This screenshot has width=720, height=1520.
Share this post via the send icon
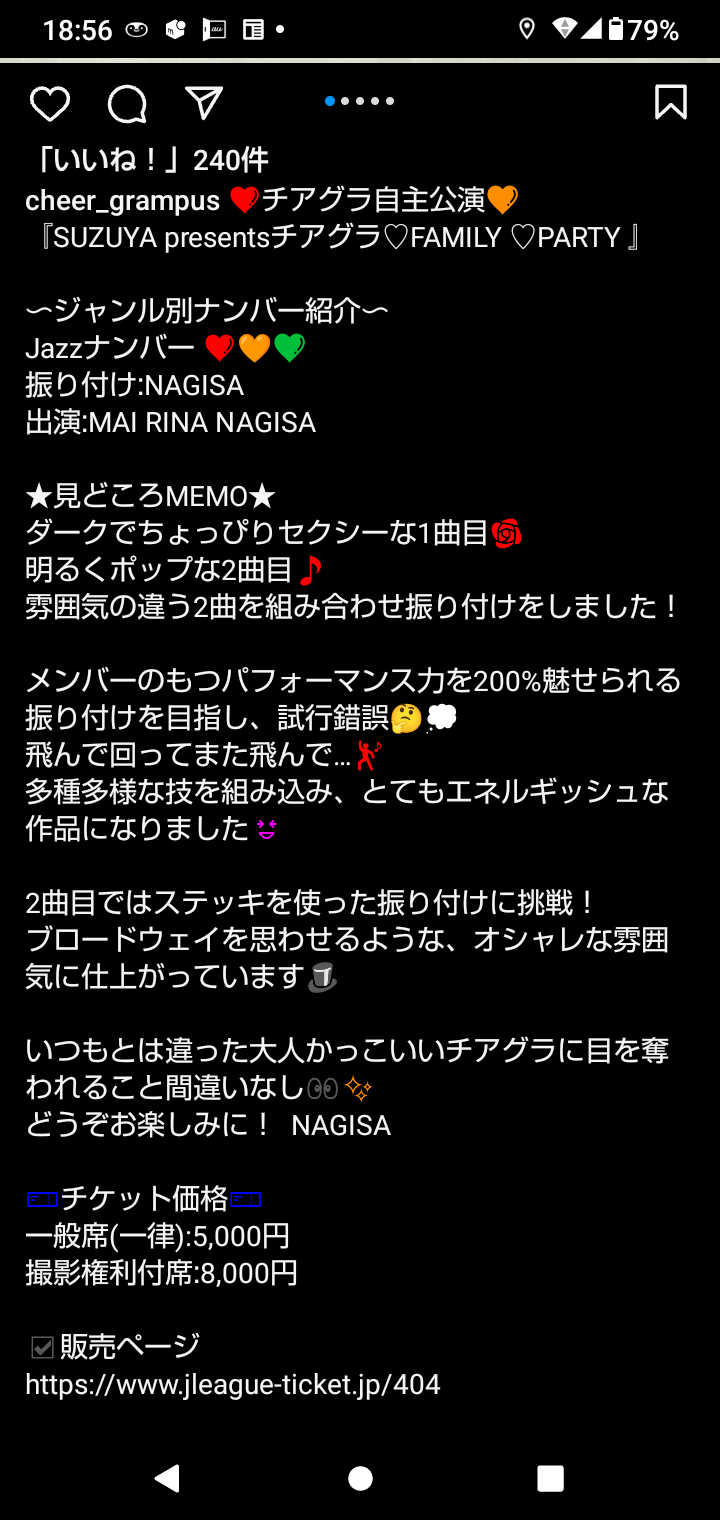click(204, 102)
